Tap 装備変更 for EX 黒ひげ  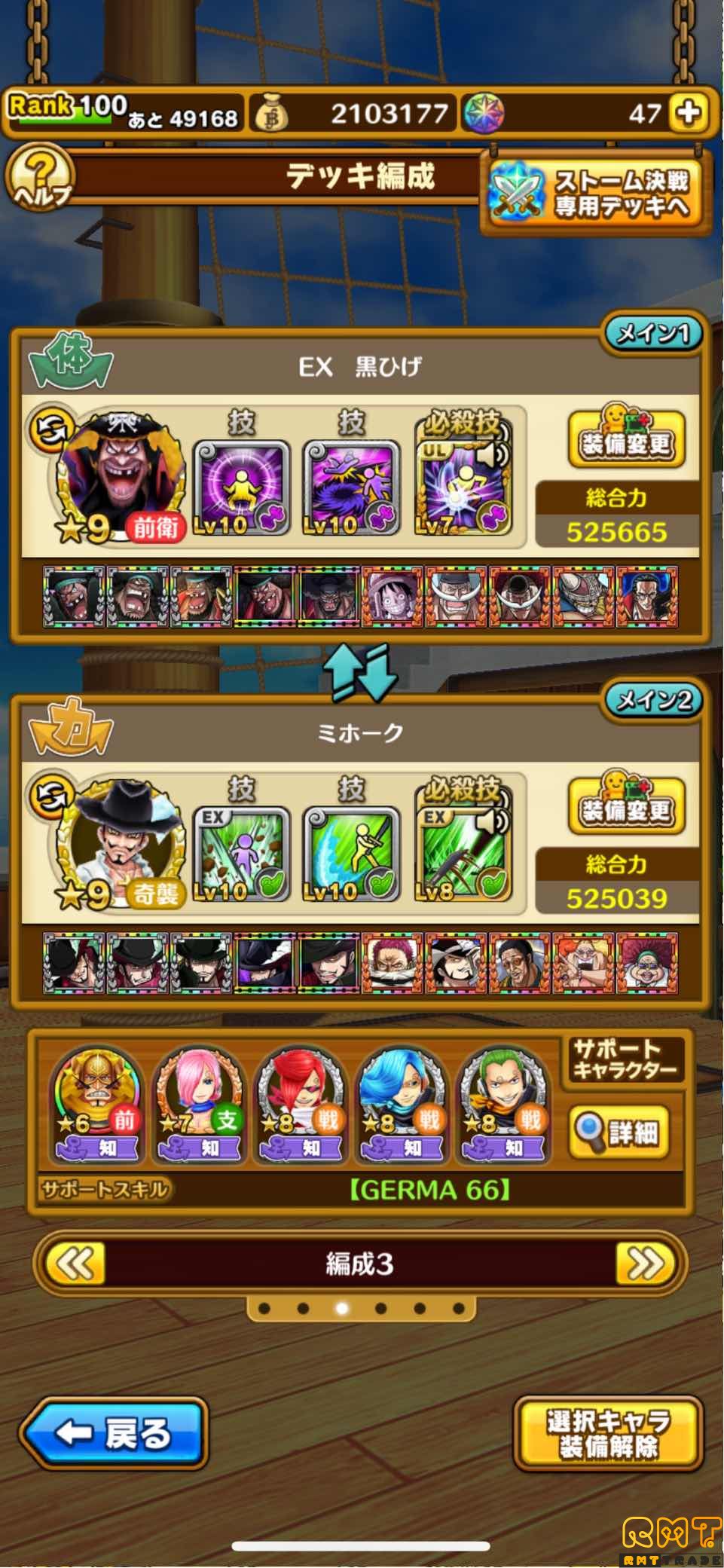[x=625, y=440]
